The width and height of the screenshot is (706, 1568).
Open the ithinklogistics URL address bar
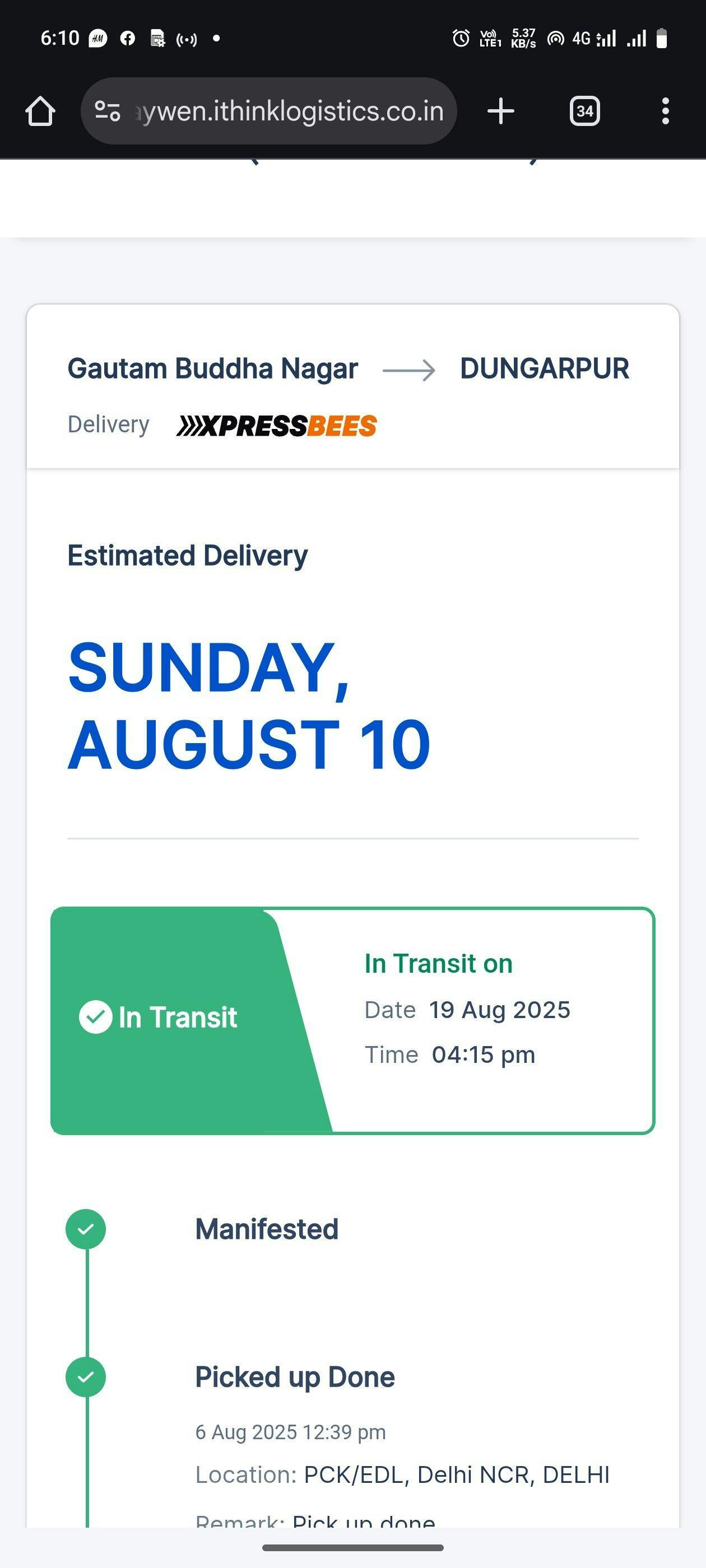[x=268, y=111]
